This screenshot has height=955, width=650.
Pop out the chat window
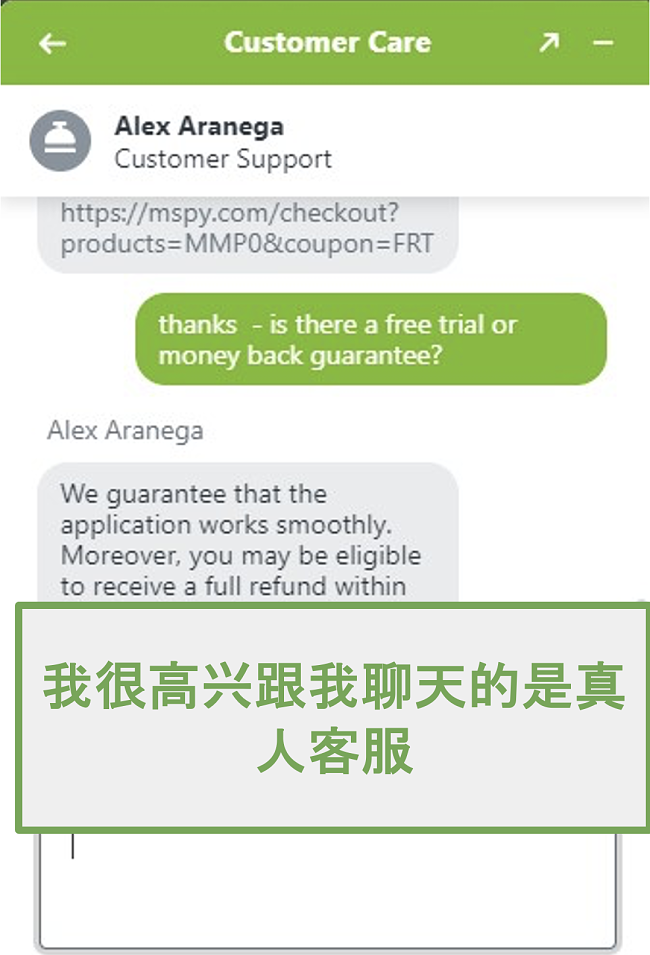pyautogui.click(x=549, y=44)
